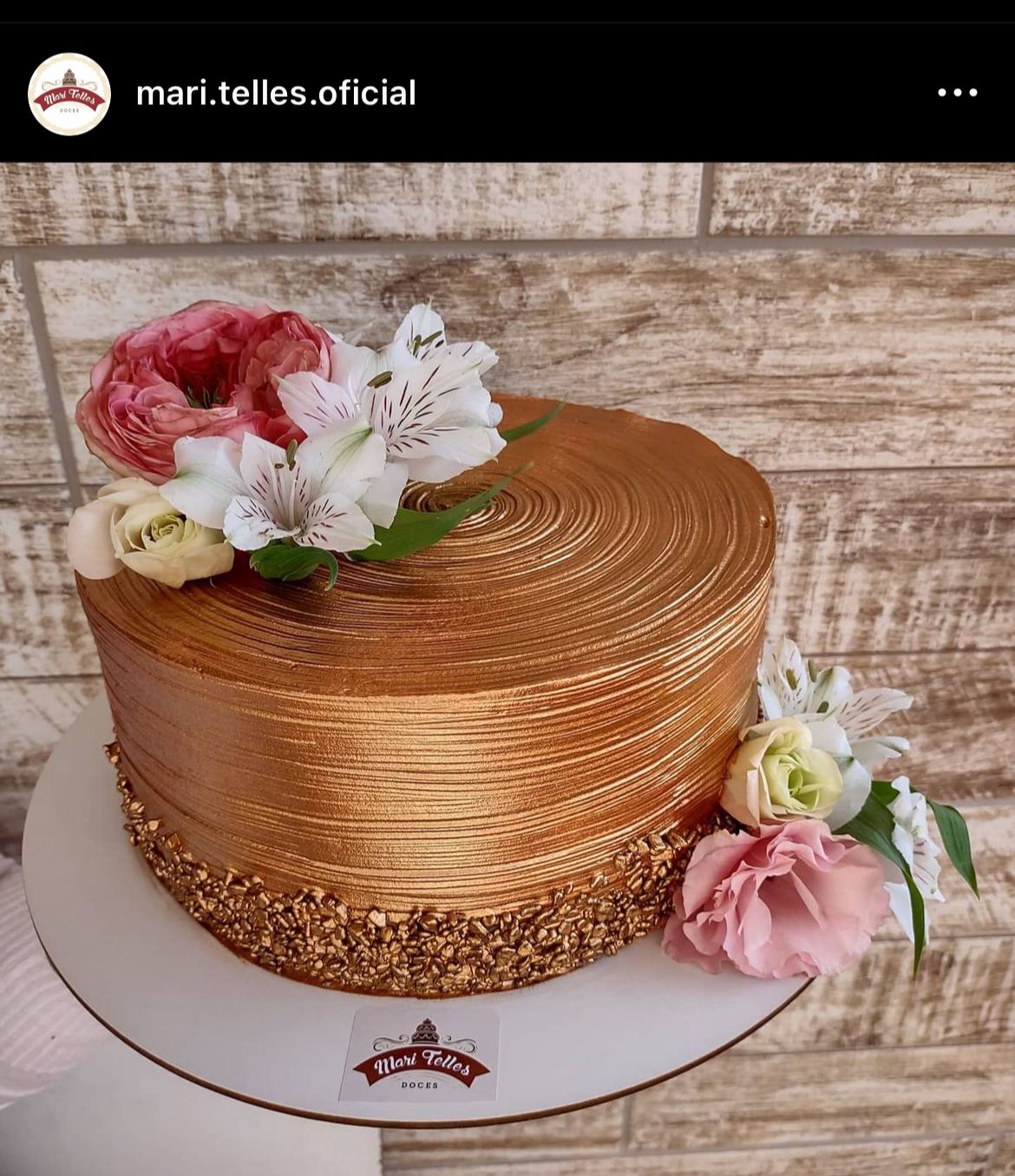Open the post's three-dot options menu

coord(957,93)
